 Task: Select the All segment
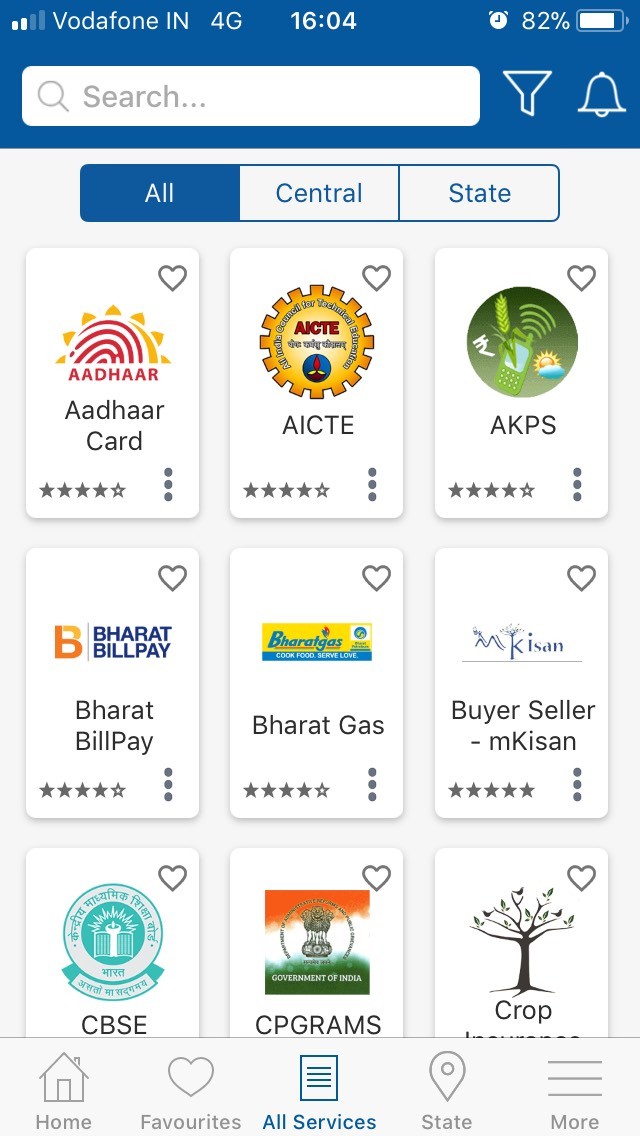(x=160, y=193)
